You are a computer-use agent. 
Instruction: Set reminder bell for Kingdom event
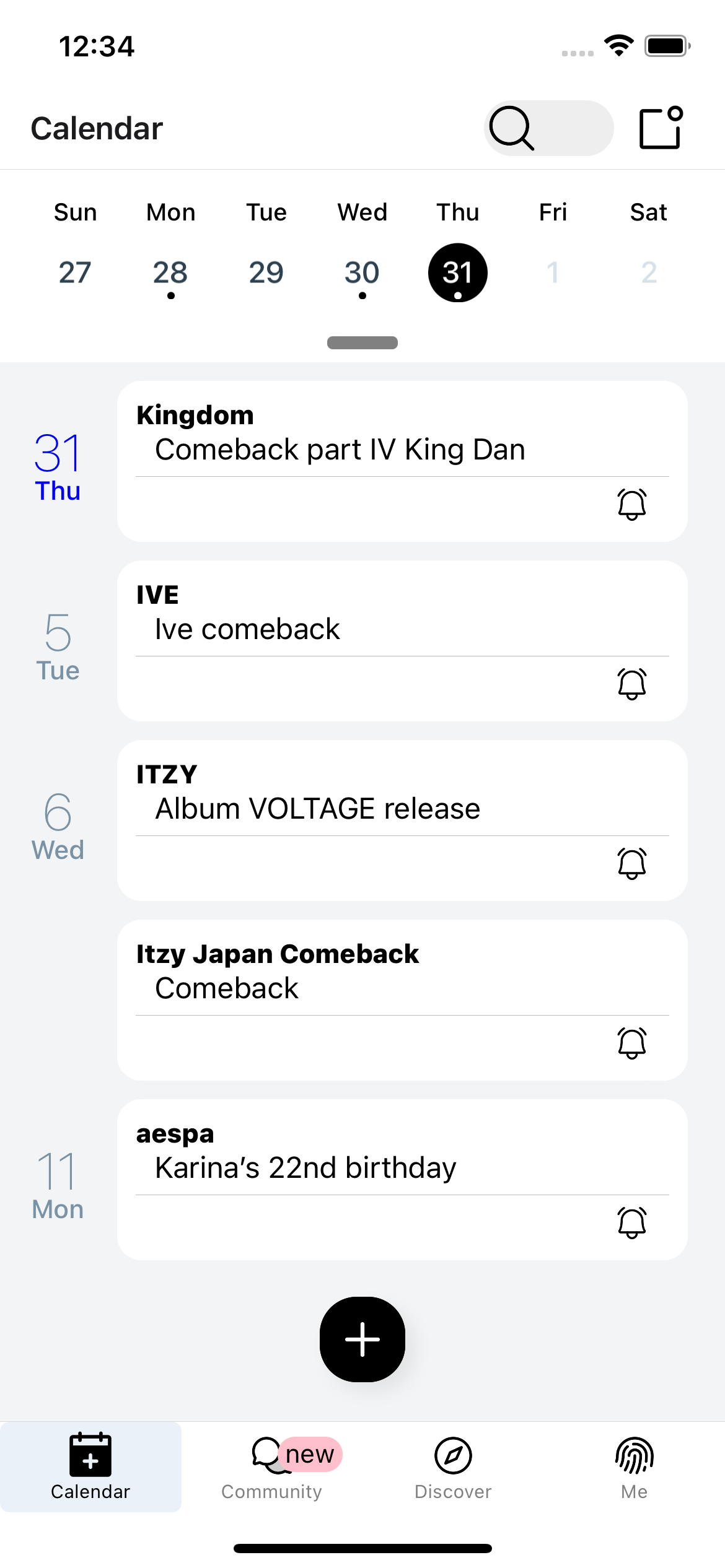[631, 505]
